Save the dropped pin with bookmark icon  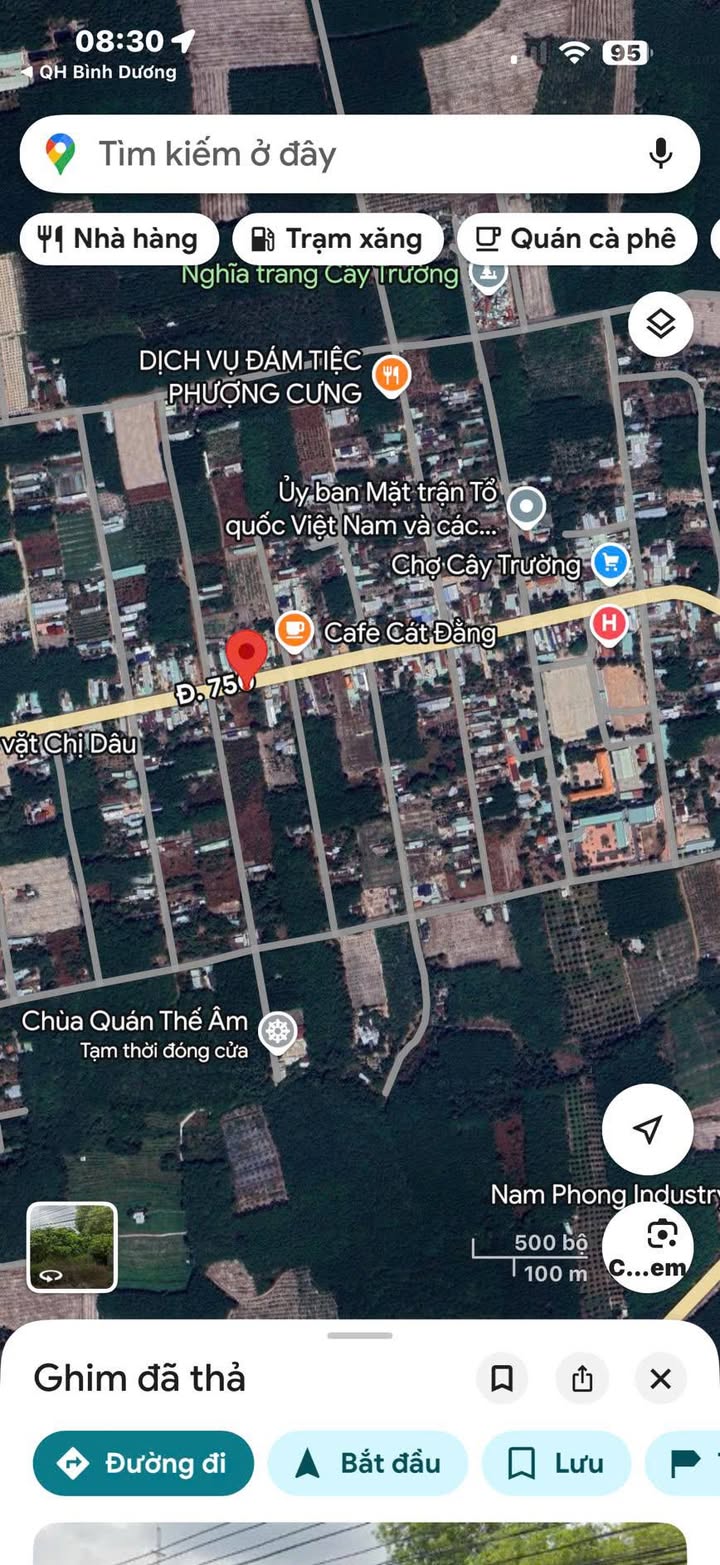[x=502, y=1379]
